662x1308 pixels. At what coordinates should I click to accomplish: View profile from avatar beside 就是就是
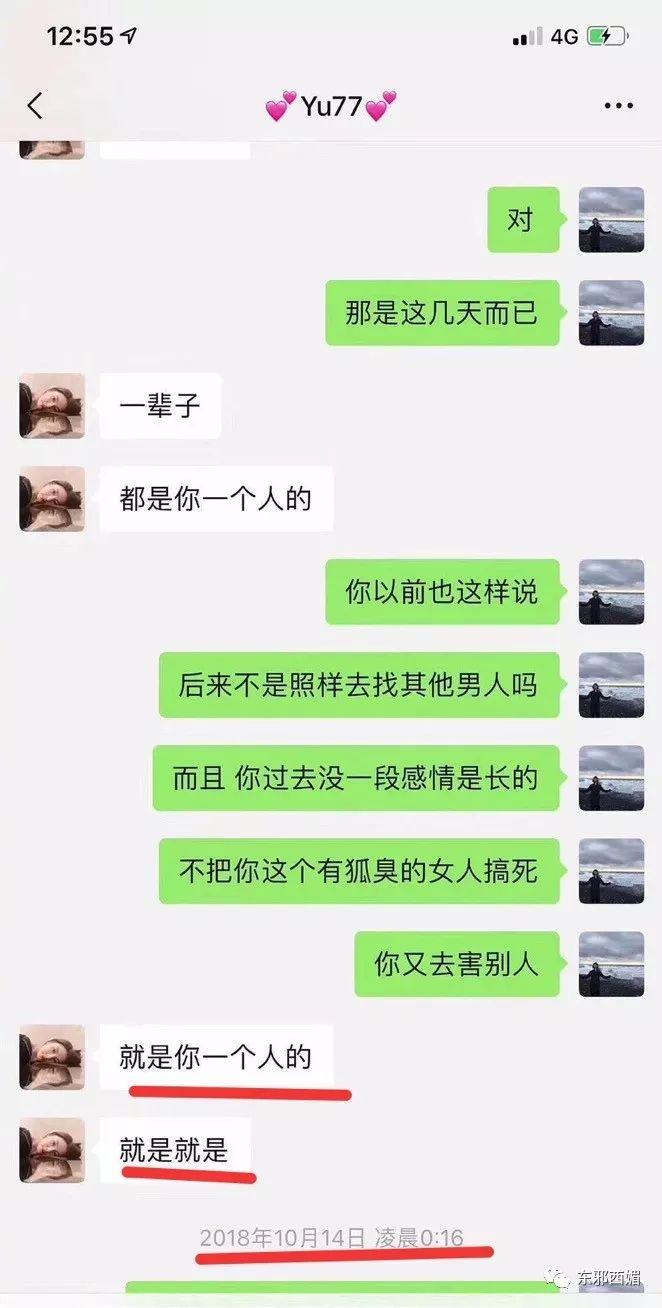52,1150
